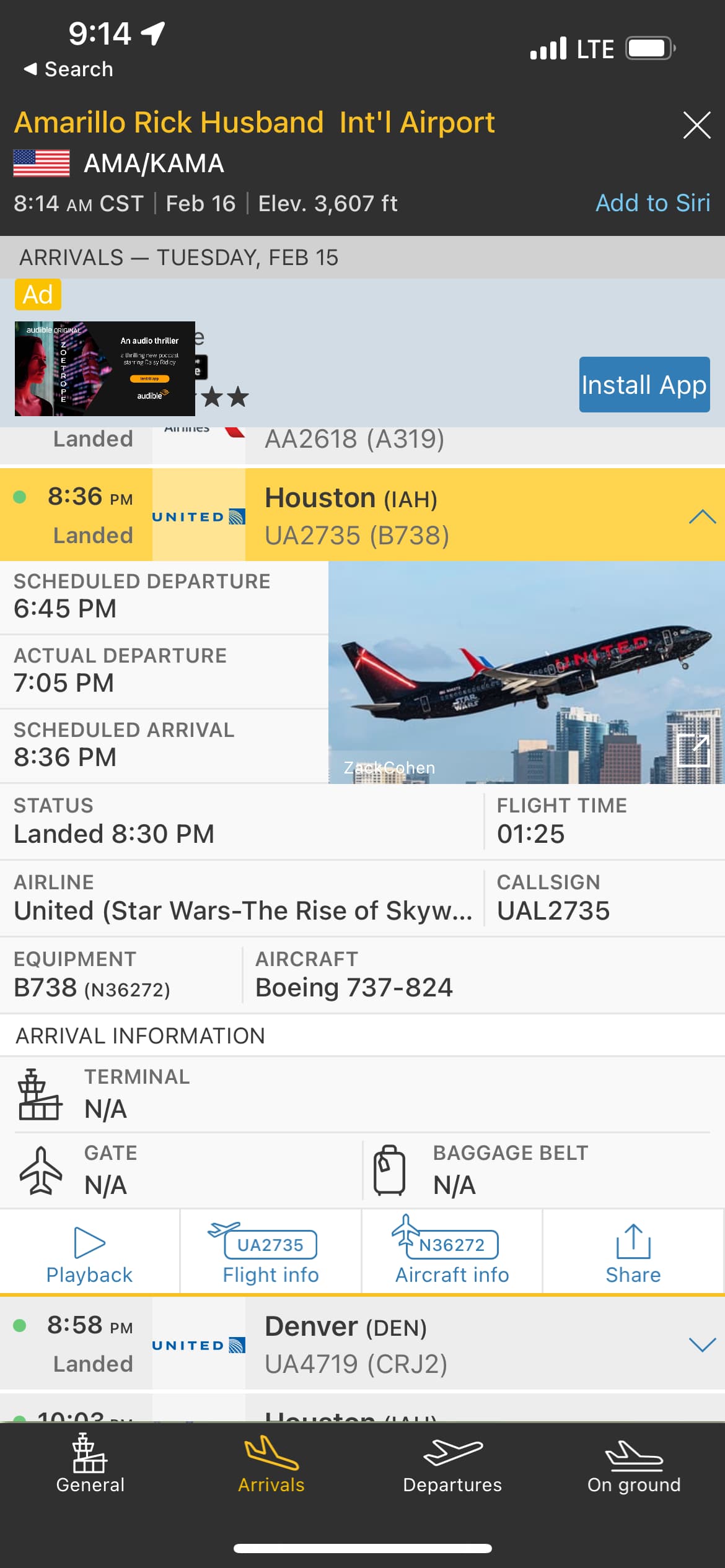This screenshot has height=1568, width=725.
Task: Close the Amarillo airport panel
Action: [x=696, y=125]
